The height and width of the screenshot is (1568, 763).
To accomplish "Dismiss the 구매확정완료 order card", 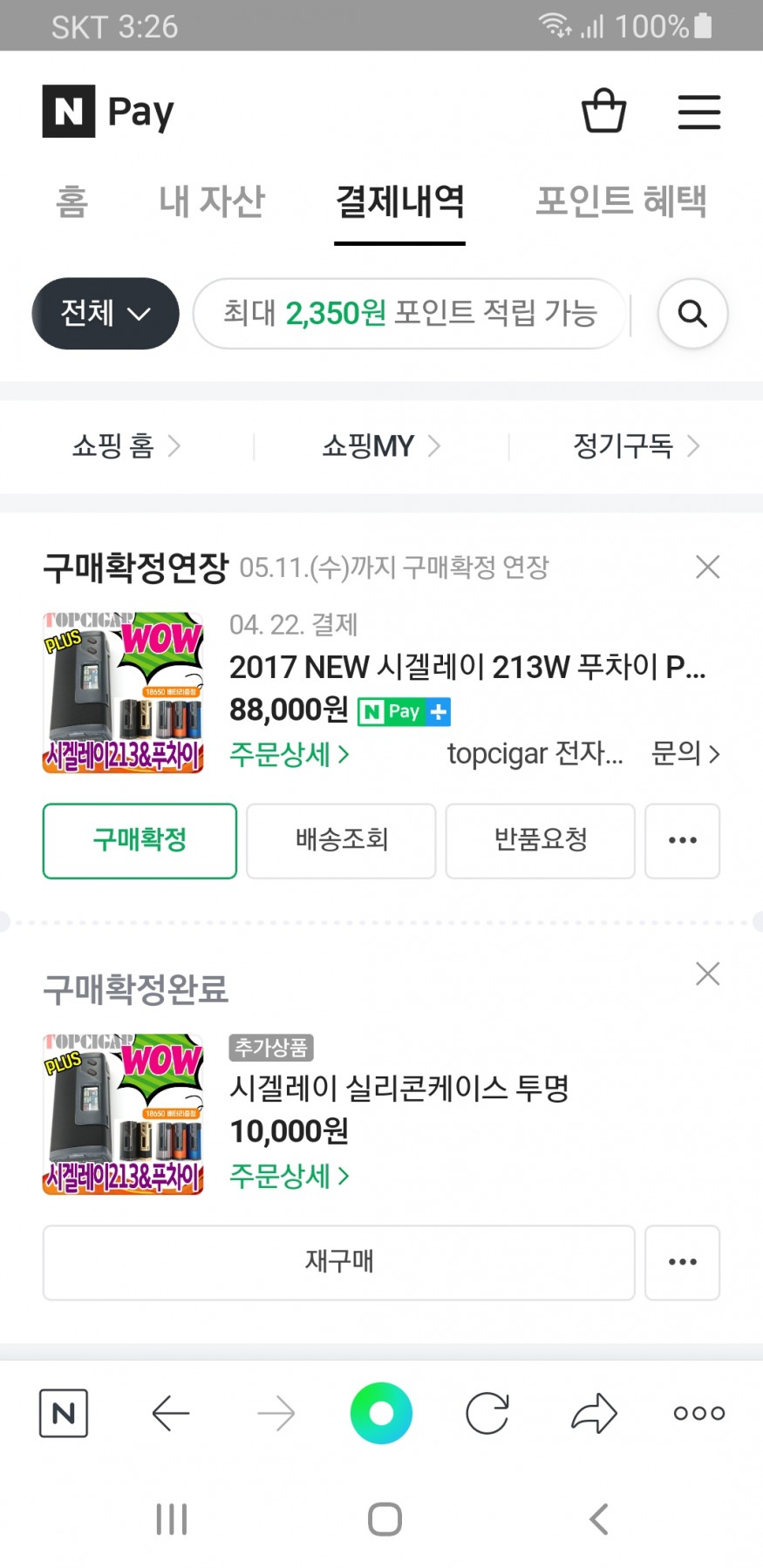I will pos(707,974).
